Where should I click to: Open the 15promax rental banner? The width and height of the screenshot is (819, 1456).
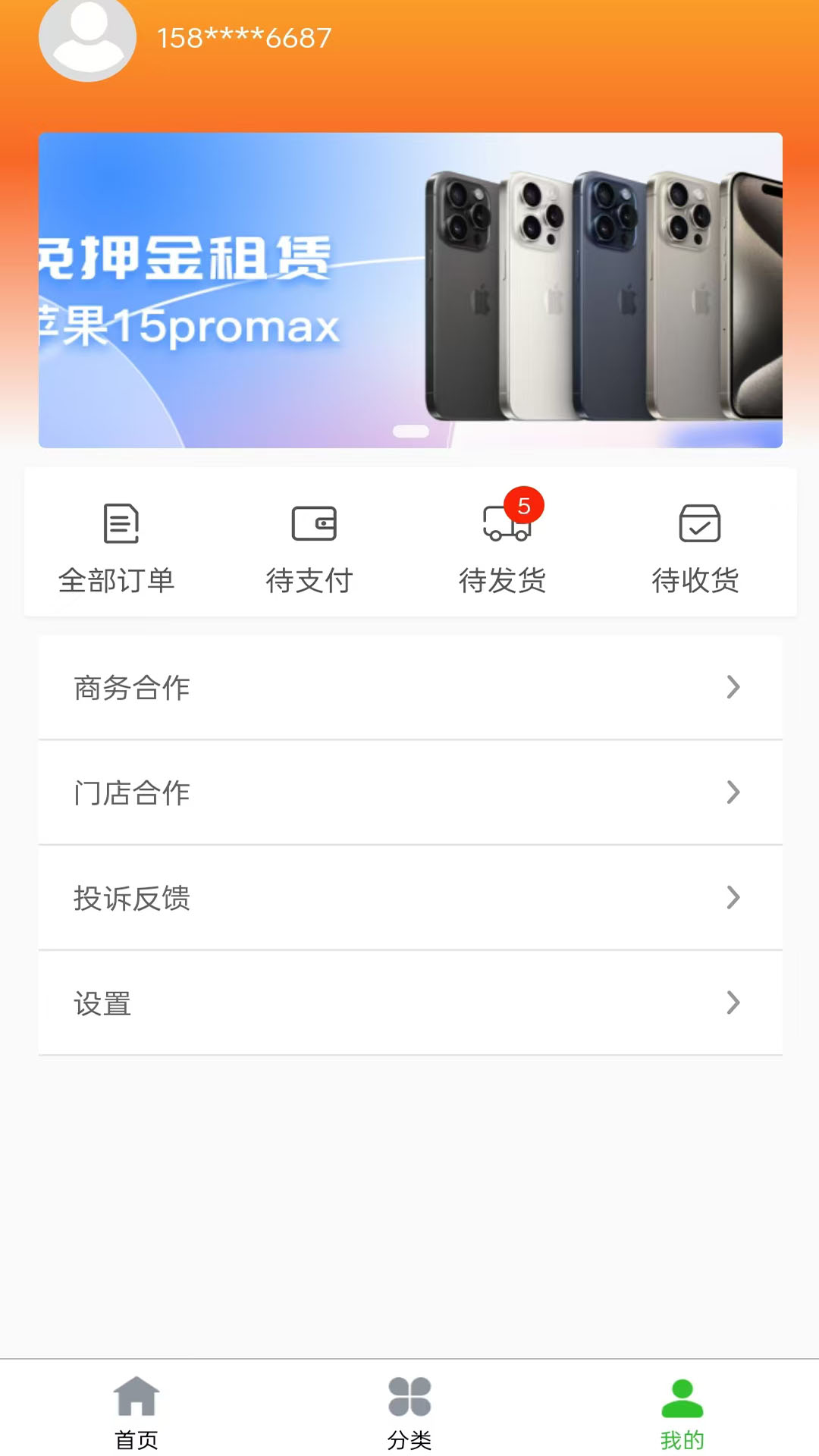[410, 290]
